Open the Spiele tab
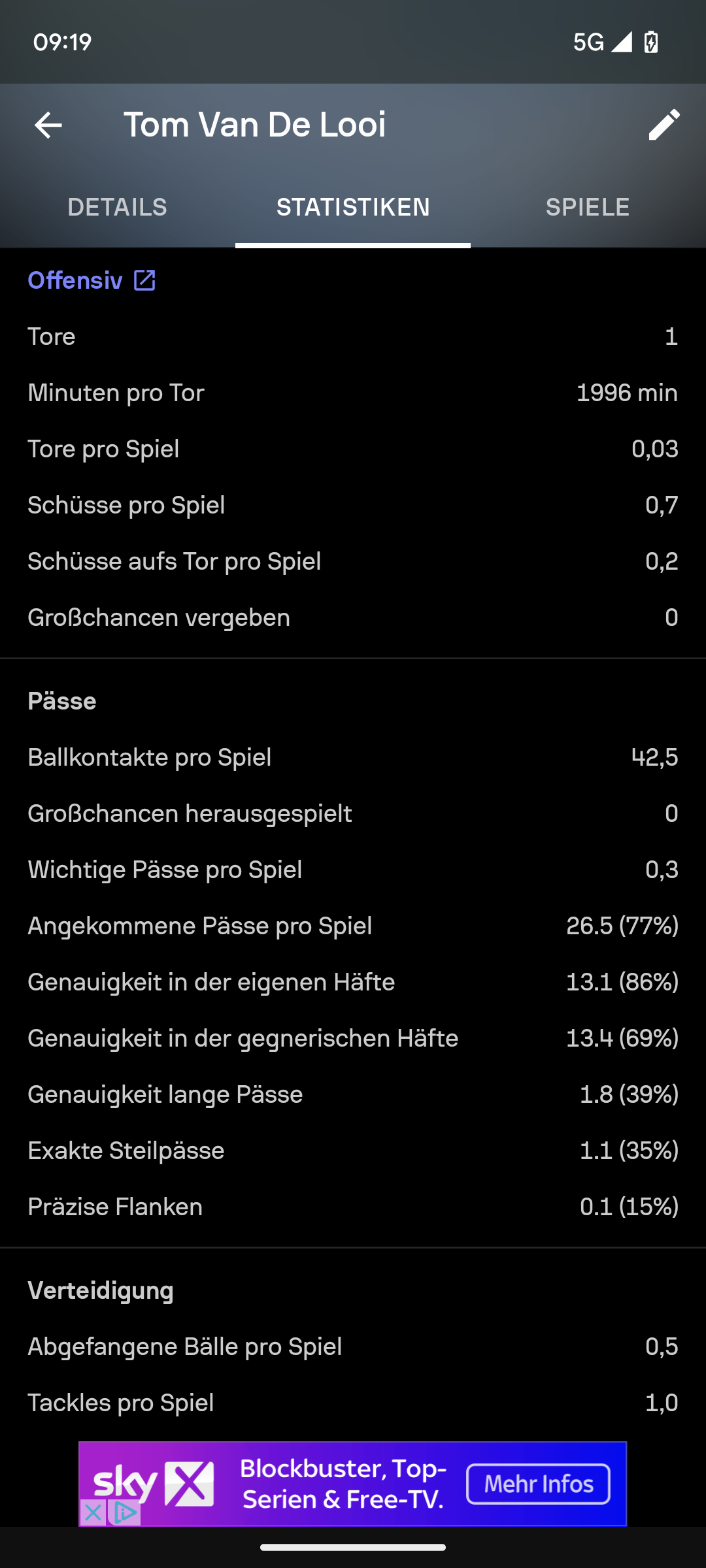 click(588, 207)
